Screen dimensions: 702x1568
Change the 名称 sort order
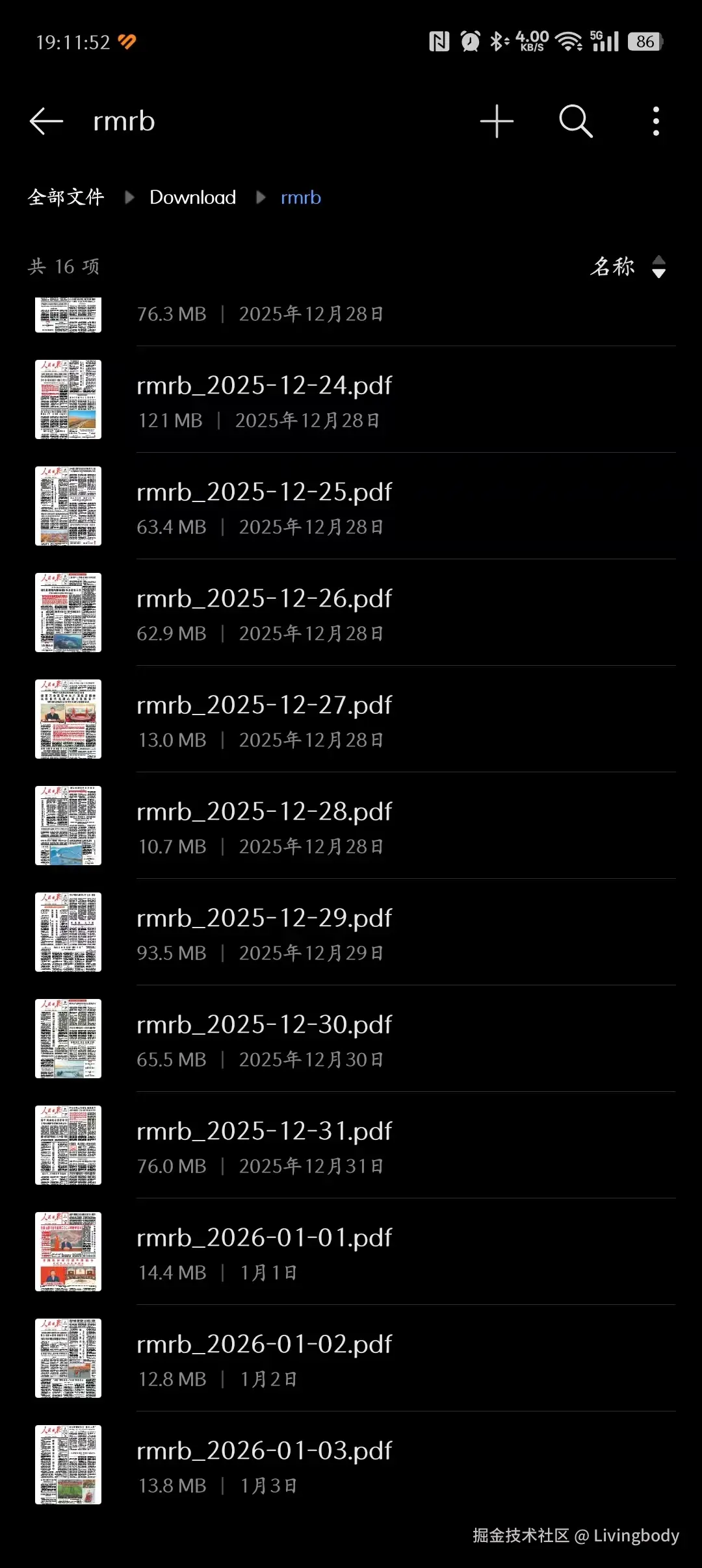(627, 266)
